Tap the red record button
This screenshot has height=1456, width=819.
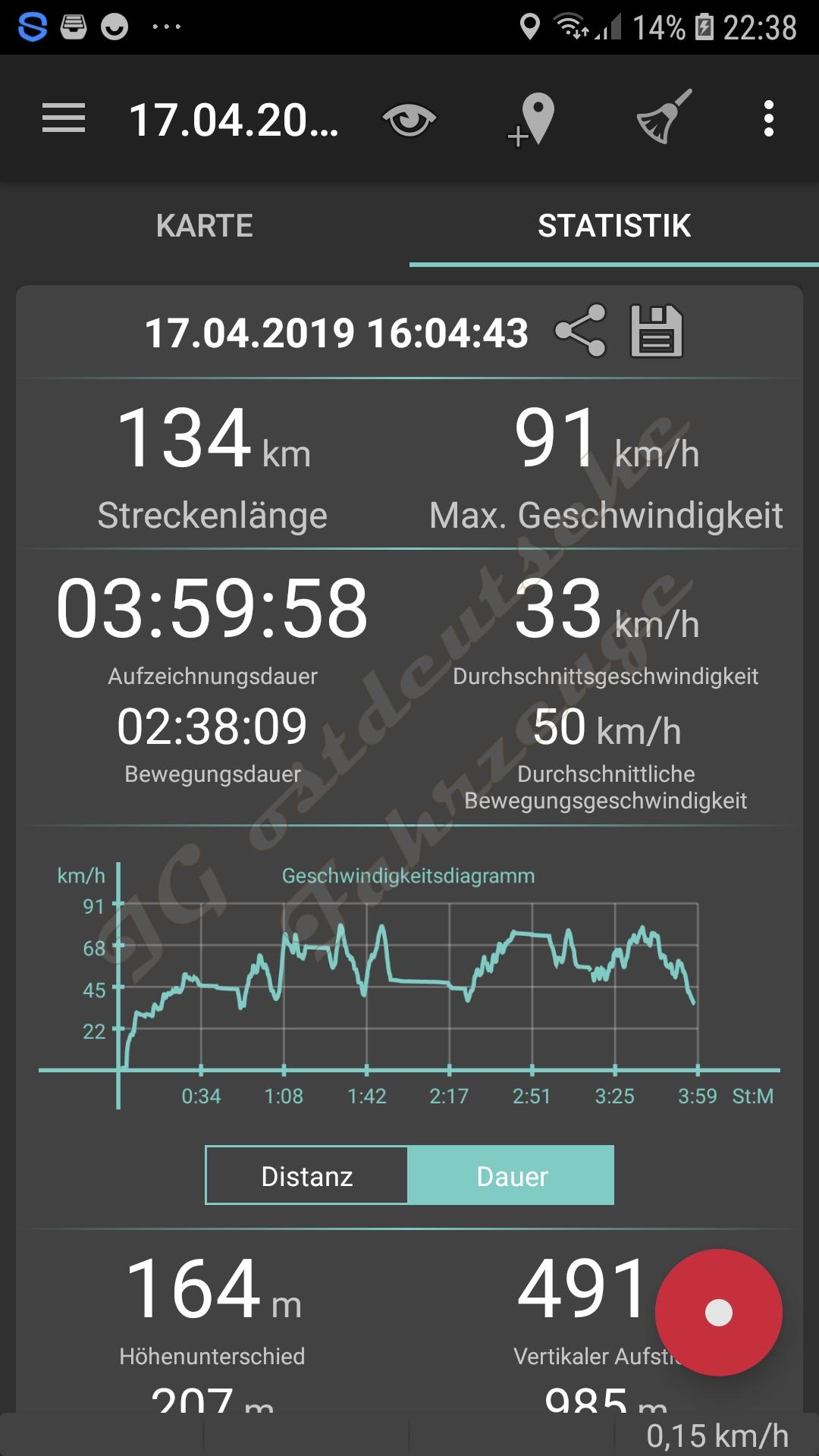[718, 1312]
